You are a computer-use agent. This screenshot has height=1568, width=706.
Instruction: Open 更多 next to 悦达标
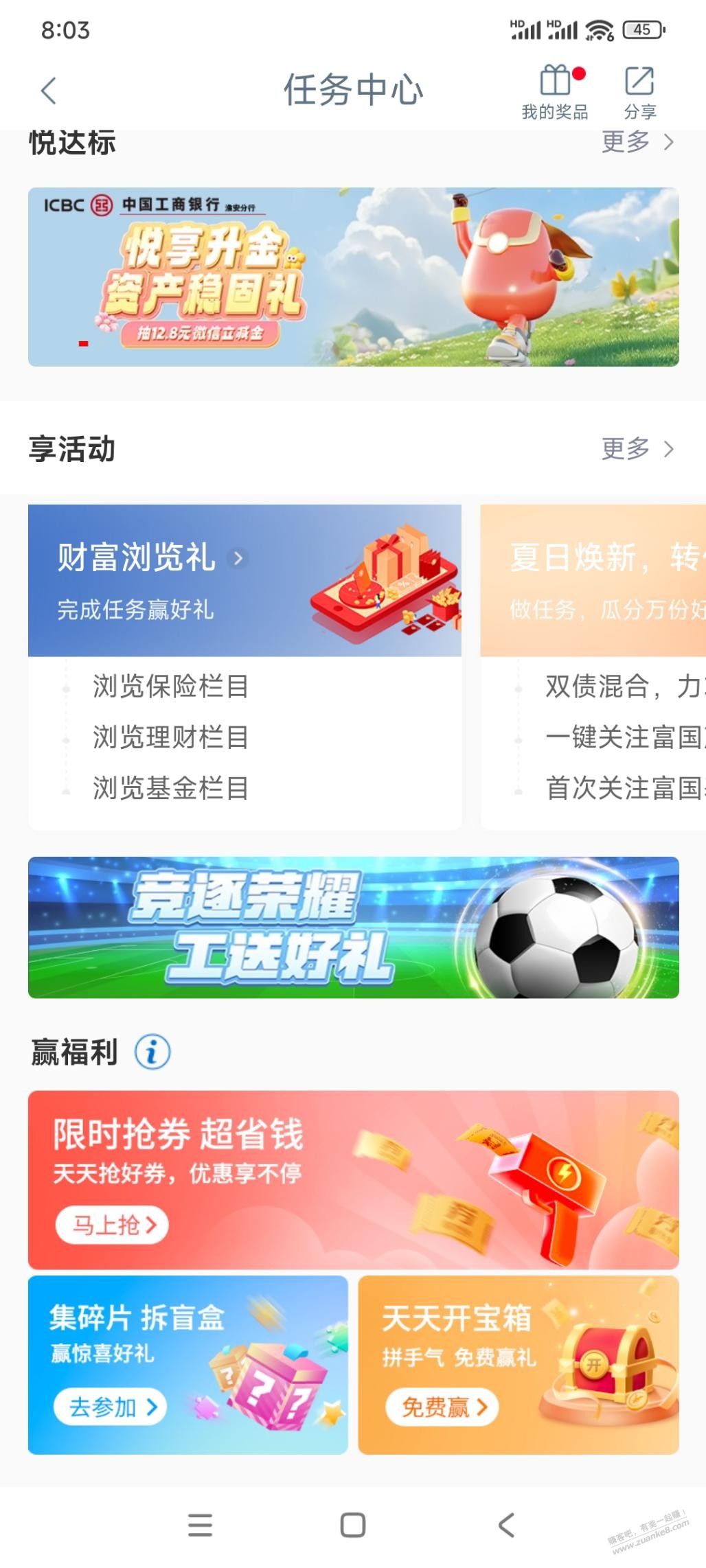tap(637, 141)
